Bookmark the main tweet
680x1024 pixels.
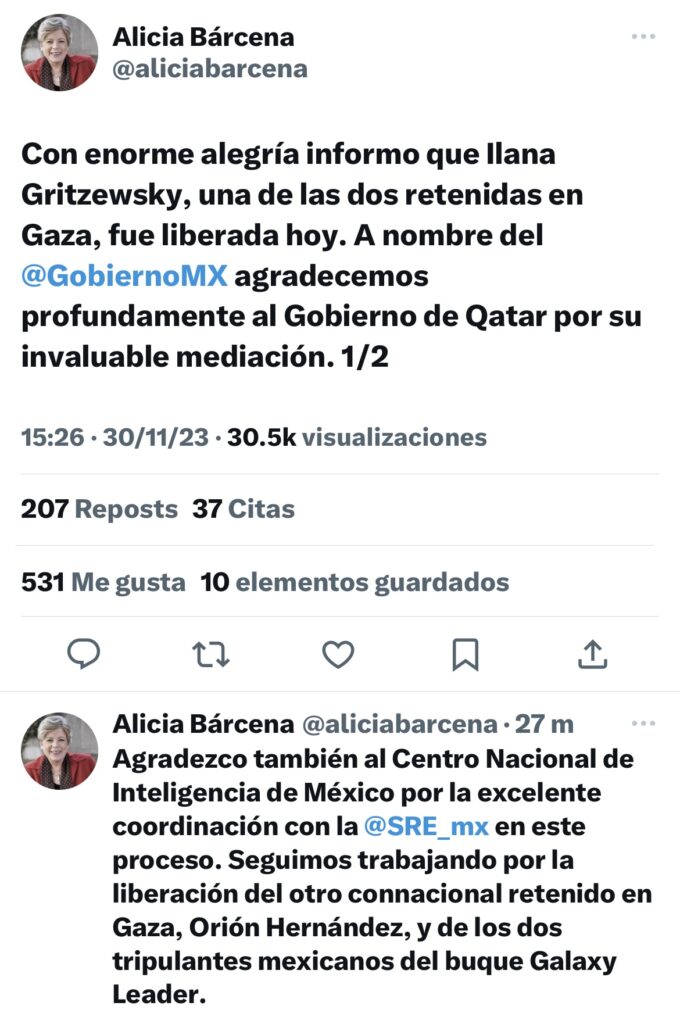[x=465, y=654]
